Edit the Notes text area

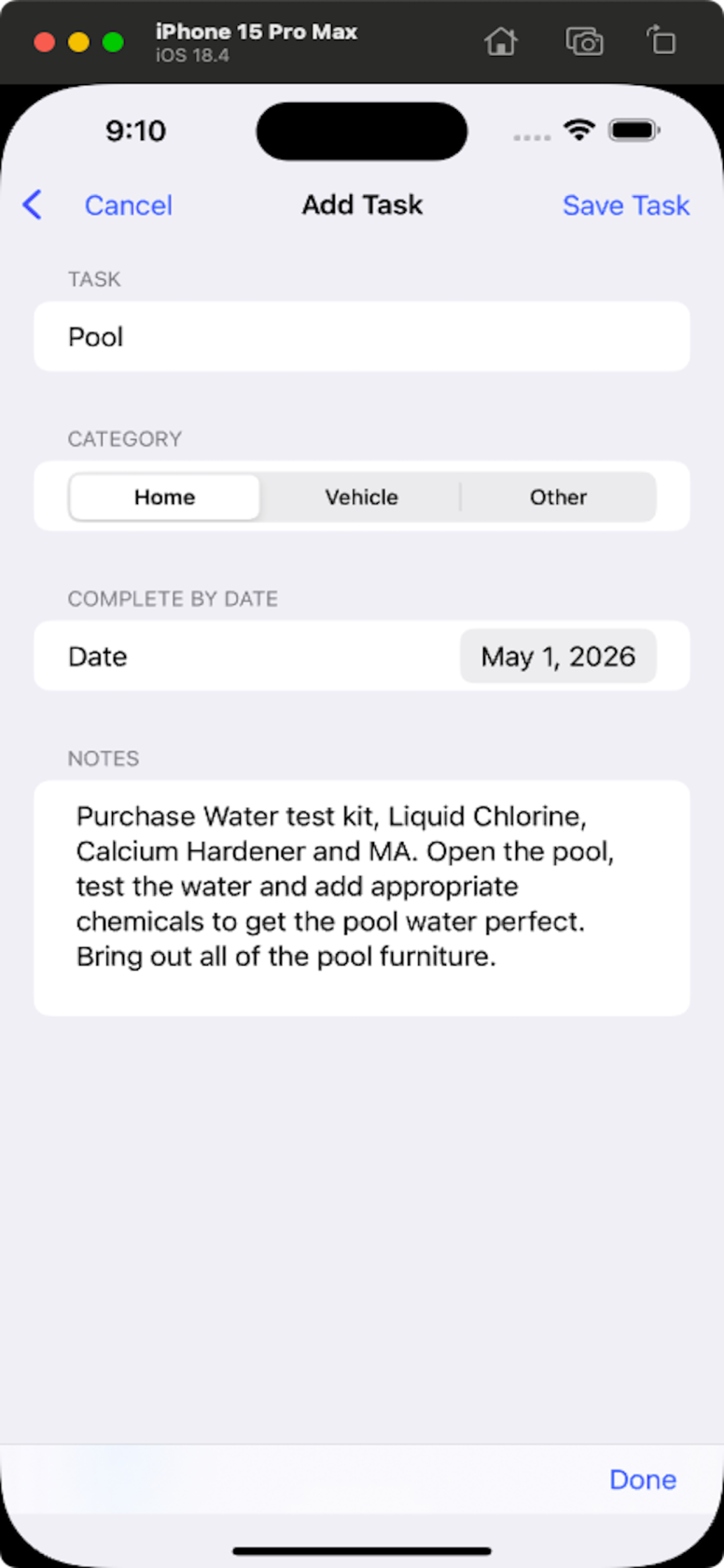pos(362,898)
